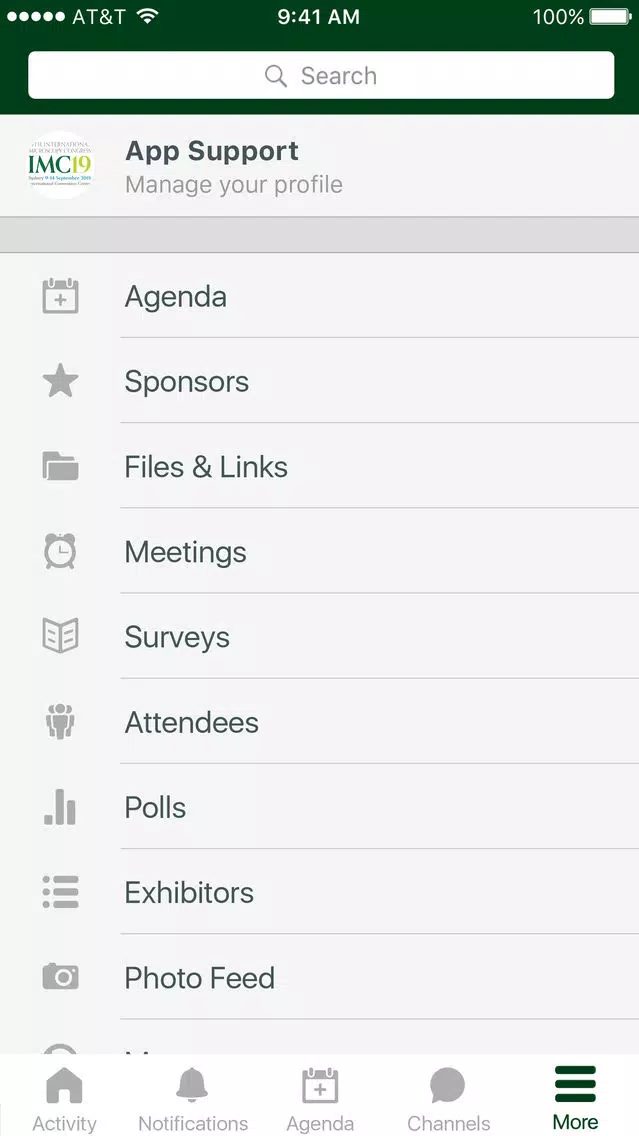
Task: Open the Agenda menu row
Action: tap(320, 296)
